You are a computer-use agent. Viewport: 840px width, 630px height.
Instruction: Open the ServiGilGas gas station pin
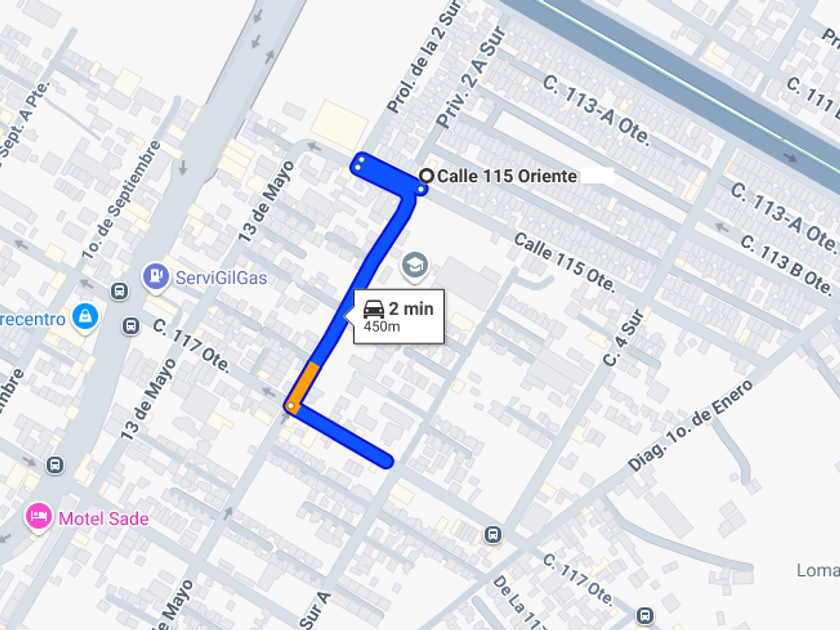pyautogui.click(x=156, y=277)
